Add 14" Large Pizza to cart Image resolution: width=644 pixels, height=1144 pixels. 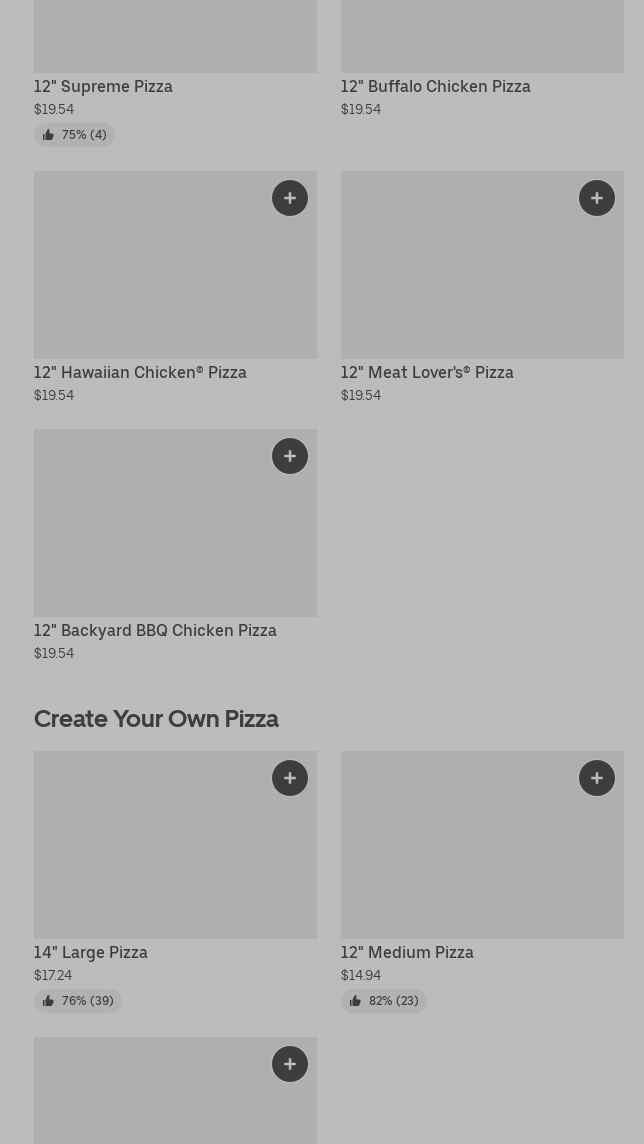coord(290,778)
